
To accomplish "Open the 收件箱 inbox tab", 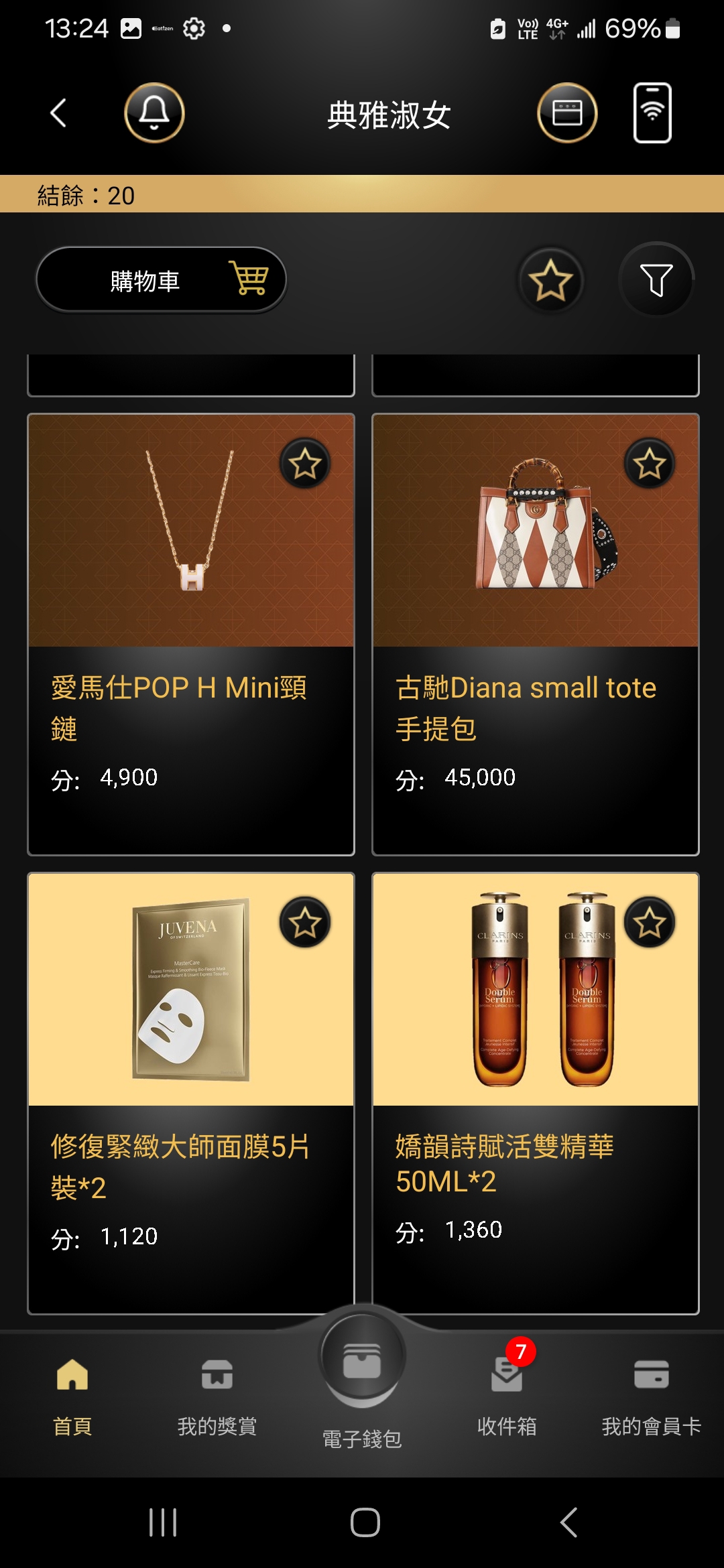I will (507, 1397).
